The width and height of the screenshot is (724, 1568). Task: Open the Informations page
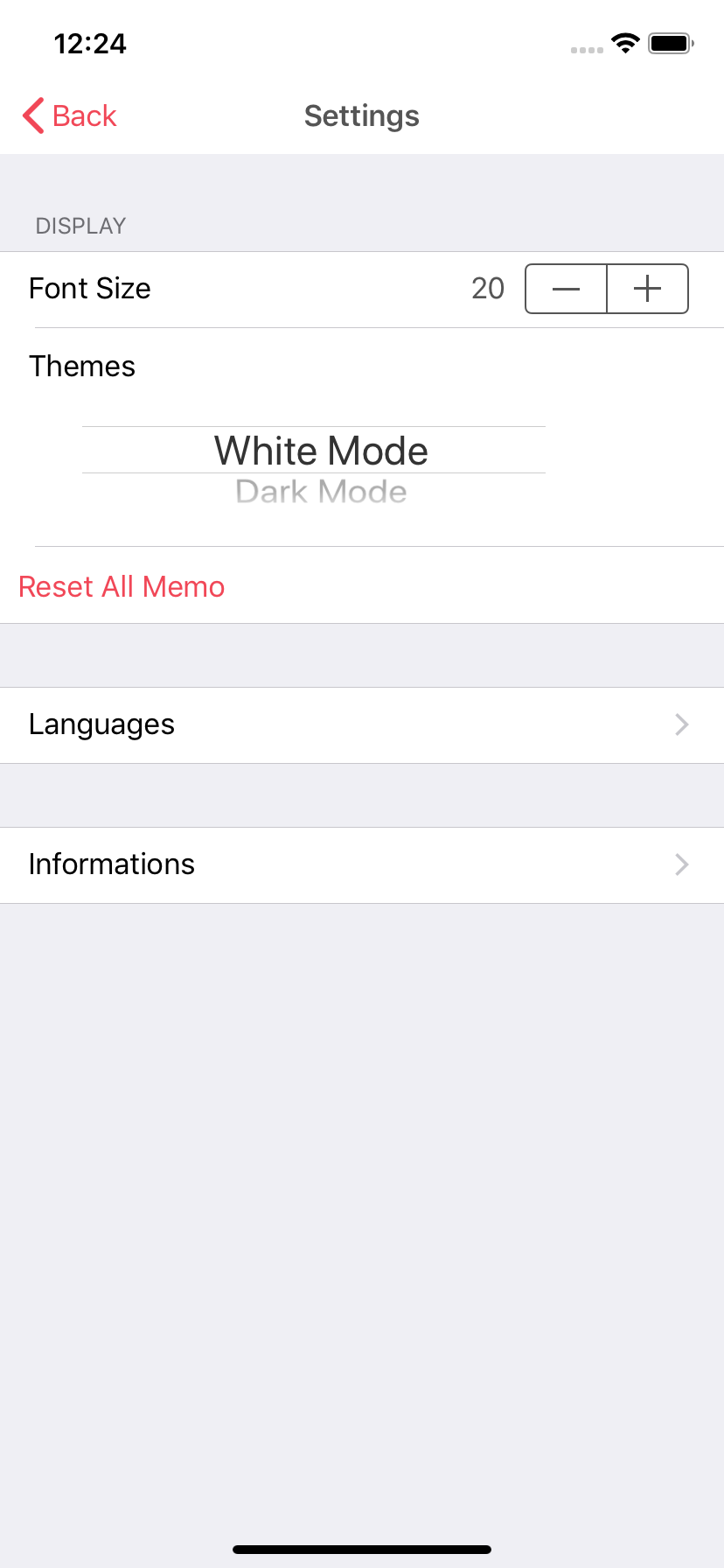(362, 864)
